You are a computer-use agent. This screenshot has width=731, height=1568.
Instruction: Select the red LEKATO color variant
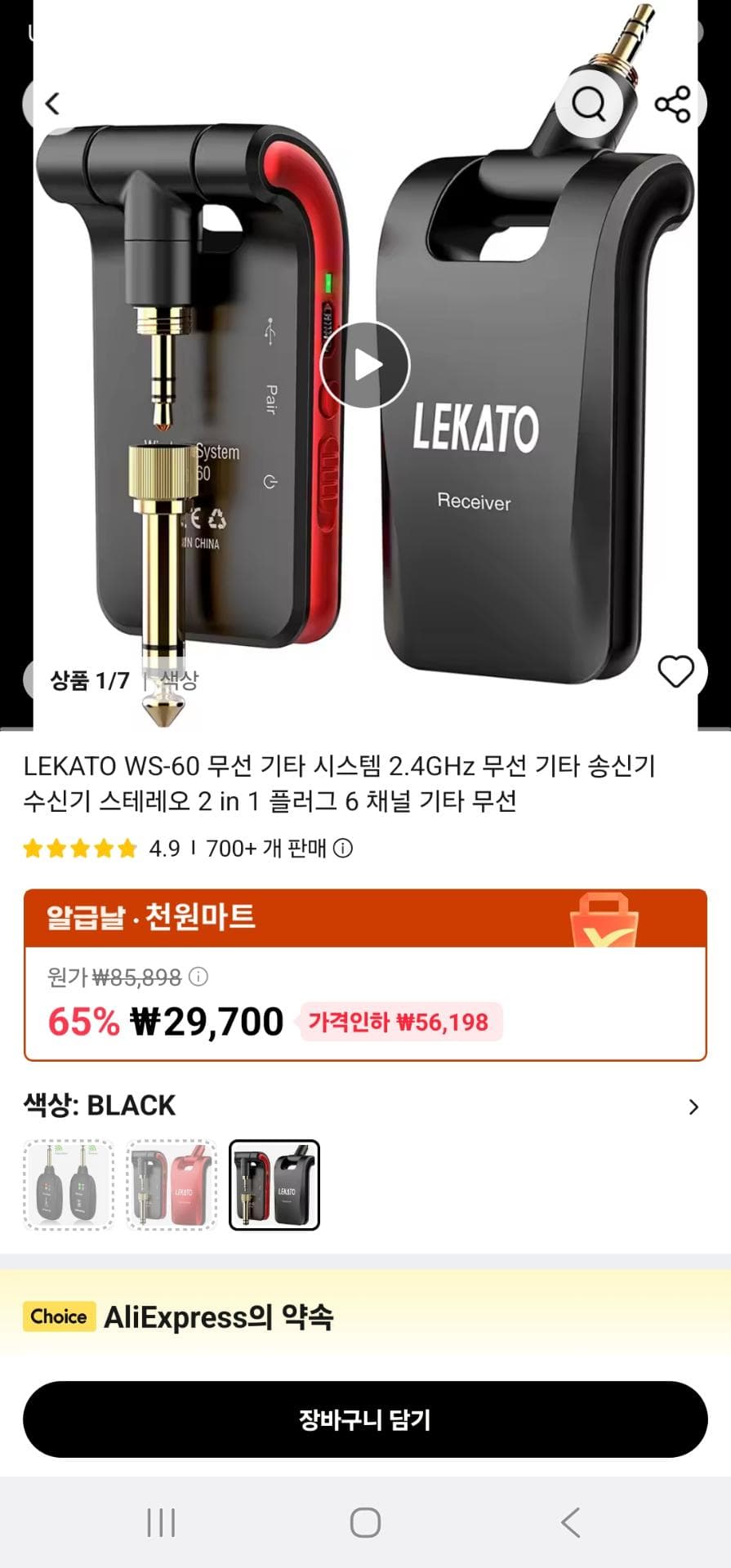172,1184
